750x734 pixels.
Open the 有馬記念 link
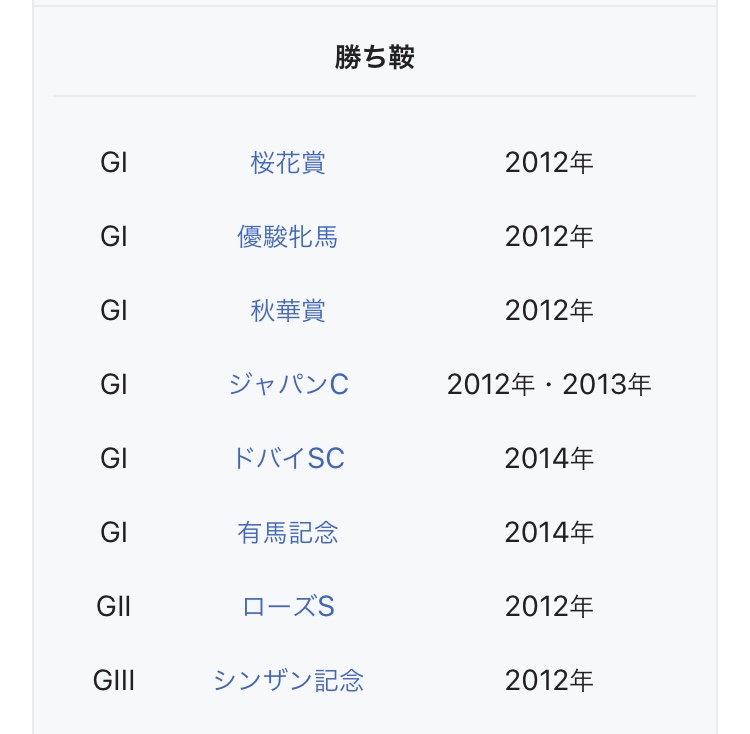pyautogui.click(x=288, y=532)
